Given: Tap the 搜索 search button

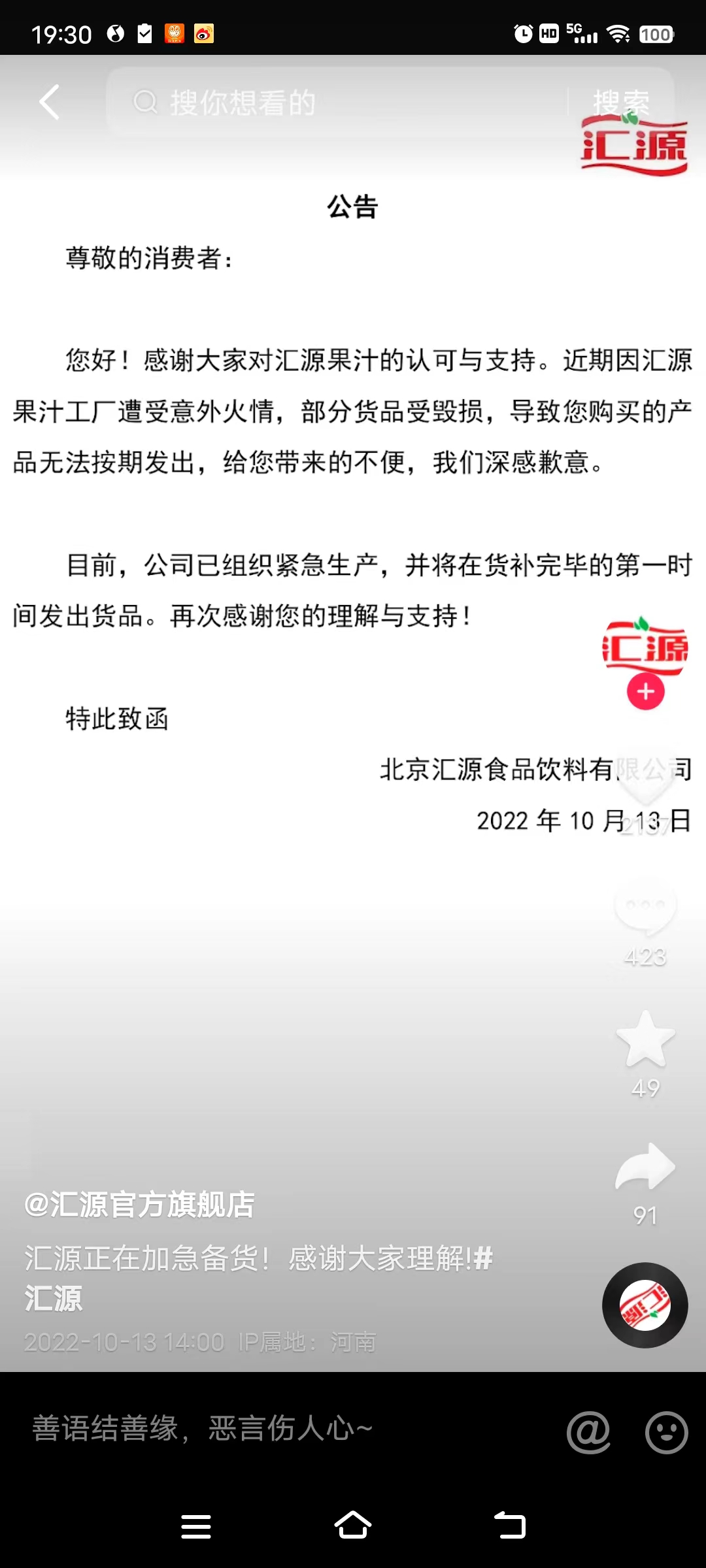Looking at the screenshot, I should (620, 102).
